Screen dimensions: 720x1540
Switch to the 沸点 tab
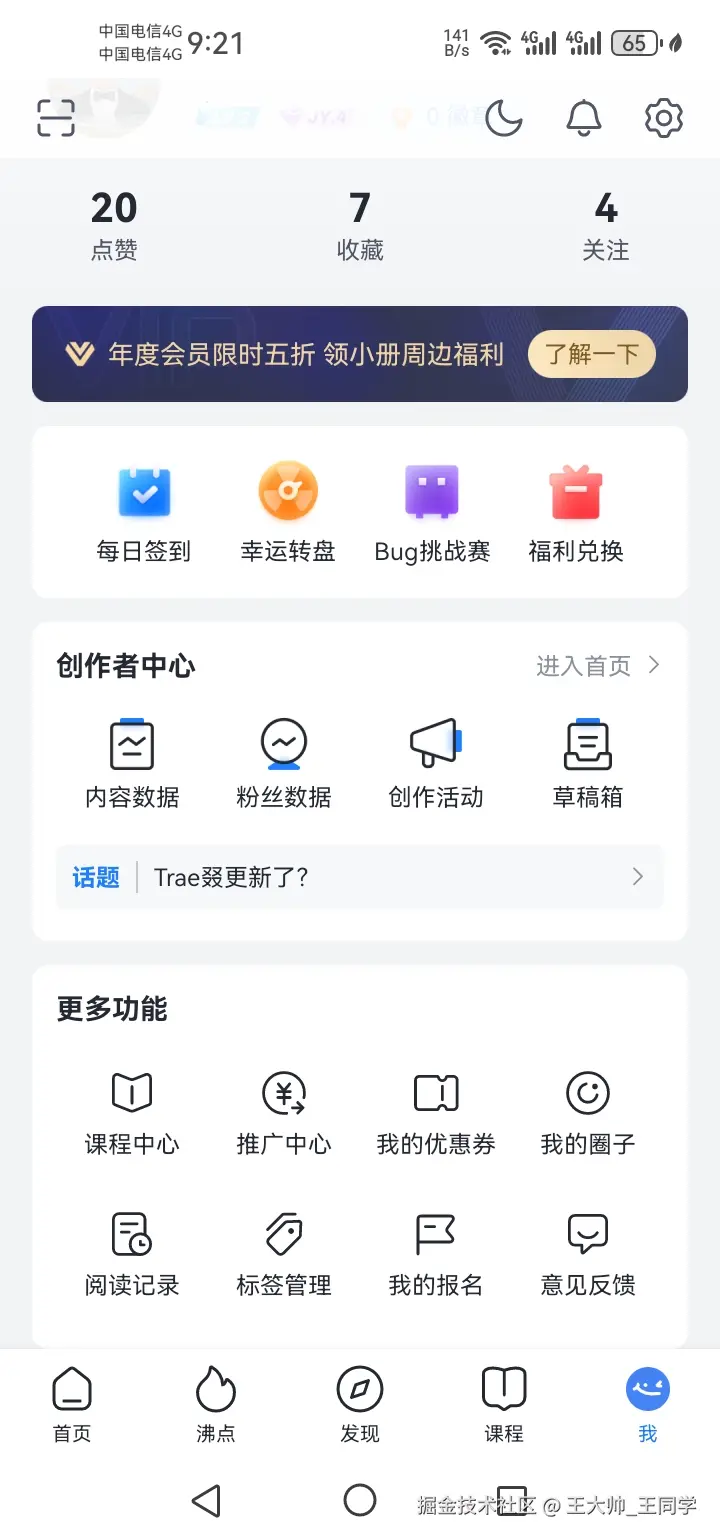tap(216, 1404)
